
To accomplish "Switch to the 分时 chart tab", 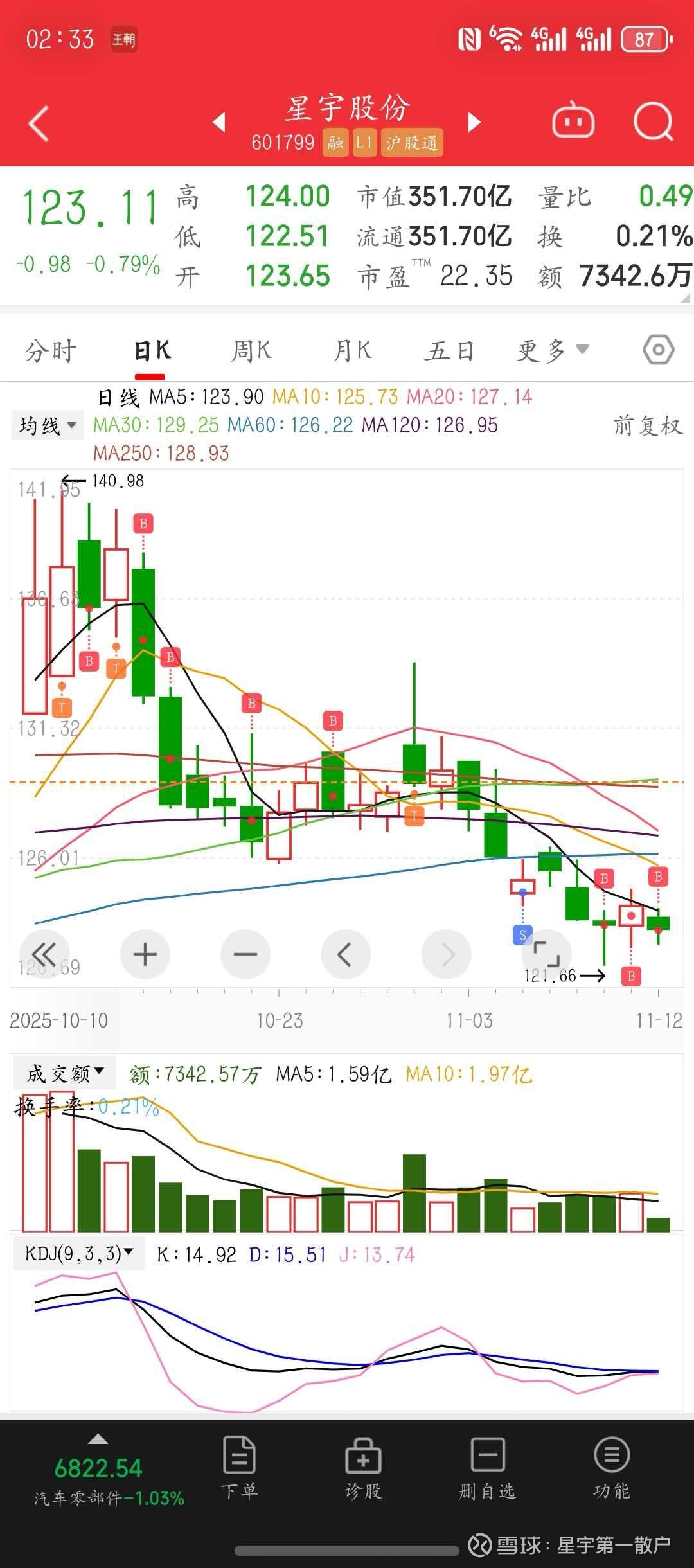I will tap(51, 352).
